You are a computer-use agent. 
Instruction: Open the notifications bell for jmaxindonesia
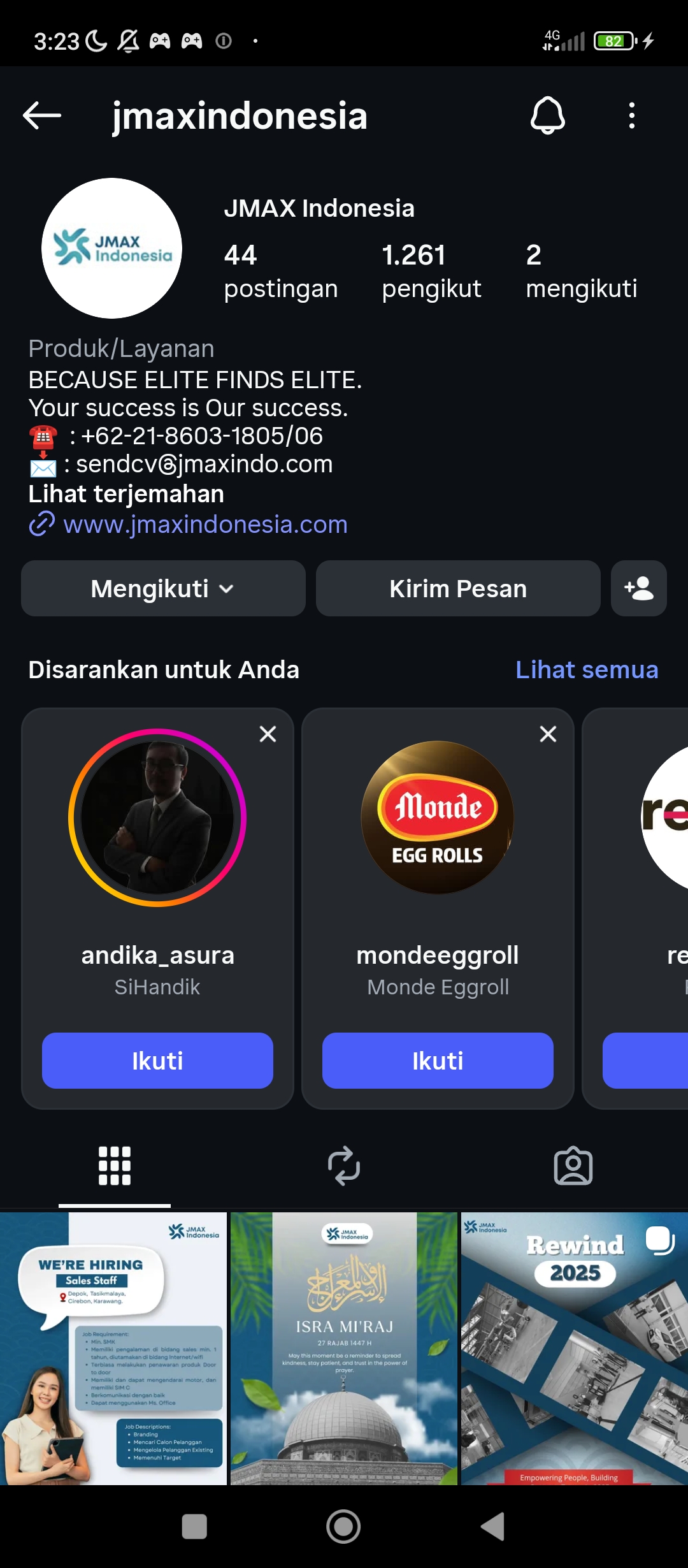[x=548, y=116]
